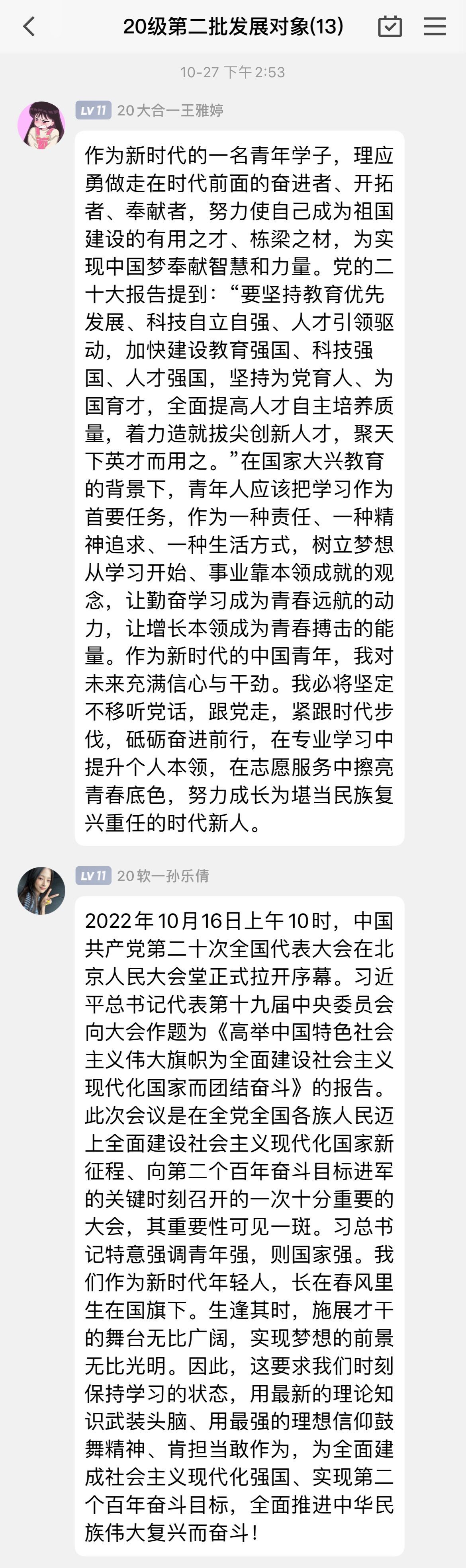Screen dimensions: 466x1568
Task: Go back from the group chat
Action: [x=29, y=26]
